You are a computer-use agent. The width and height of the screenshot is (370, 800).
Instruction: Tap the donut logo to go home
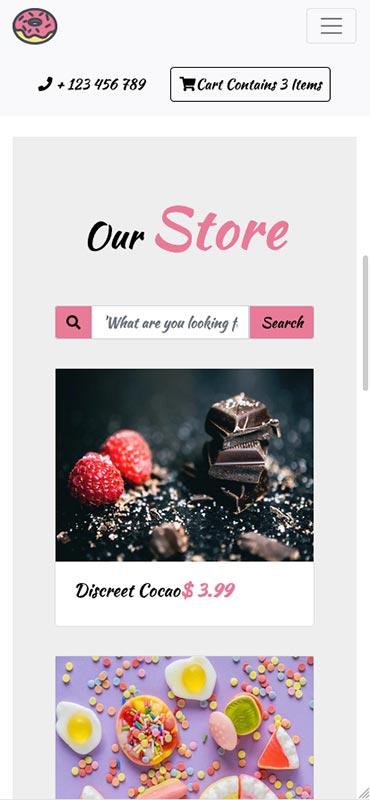pyautogui.click(x=35, y=26)
